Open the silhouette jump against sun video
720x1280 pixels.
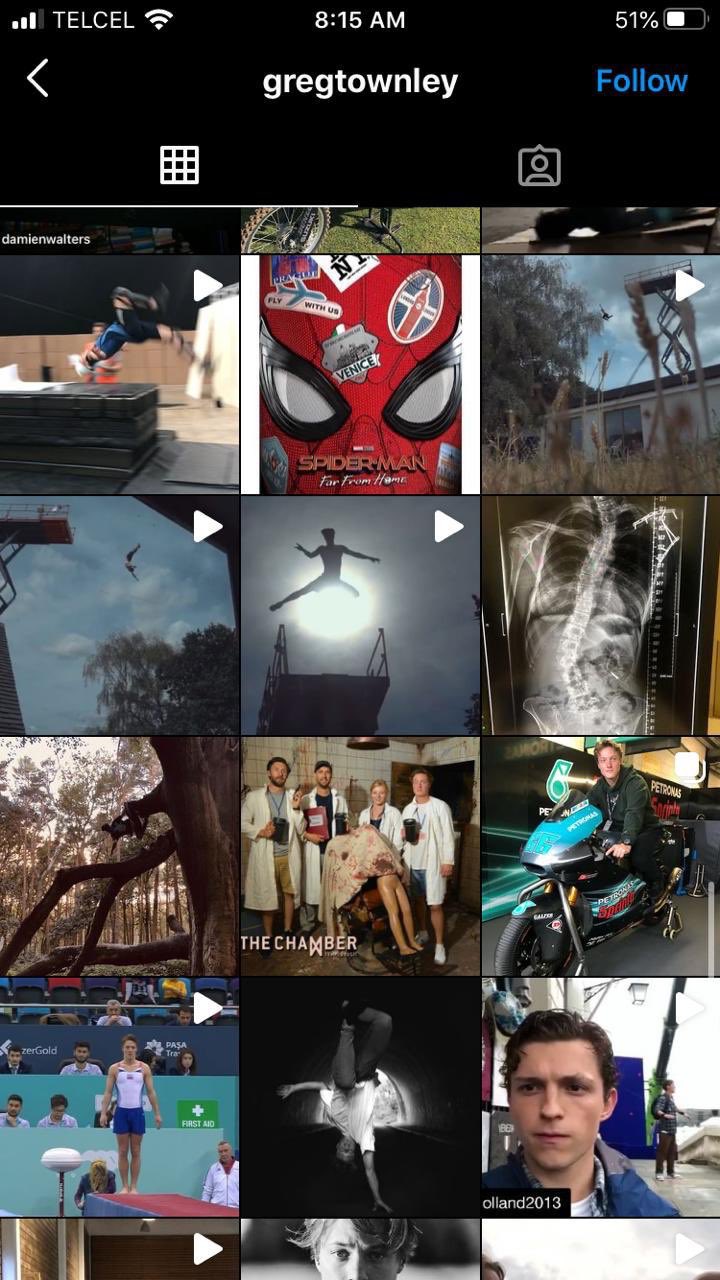tap(360, 615)
